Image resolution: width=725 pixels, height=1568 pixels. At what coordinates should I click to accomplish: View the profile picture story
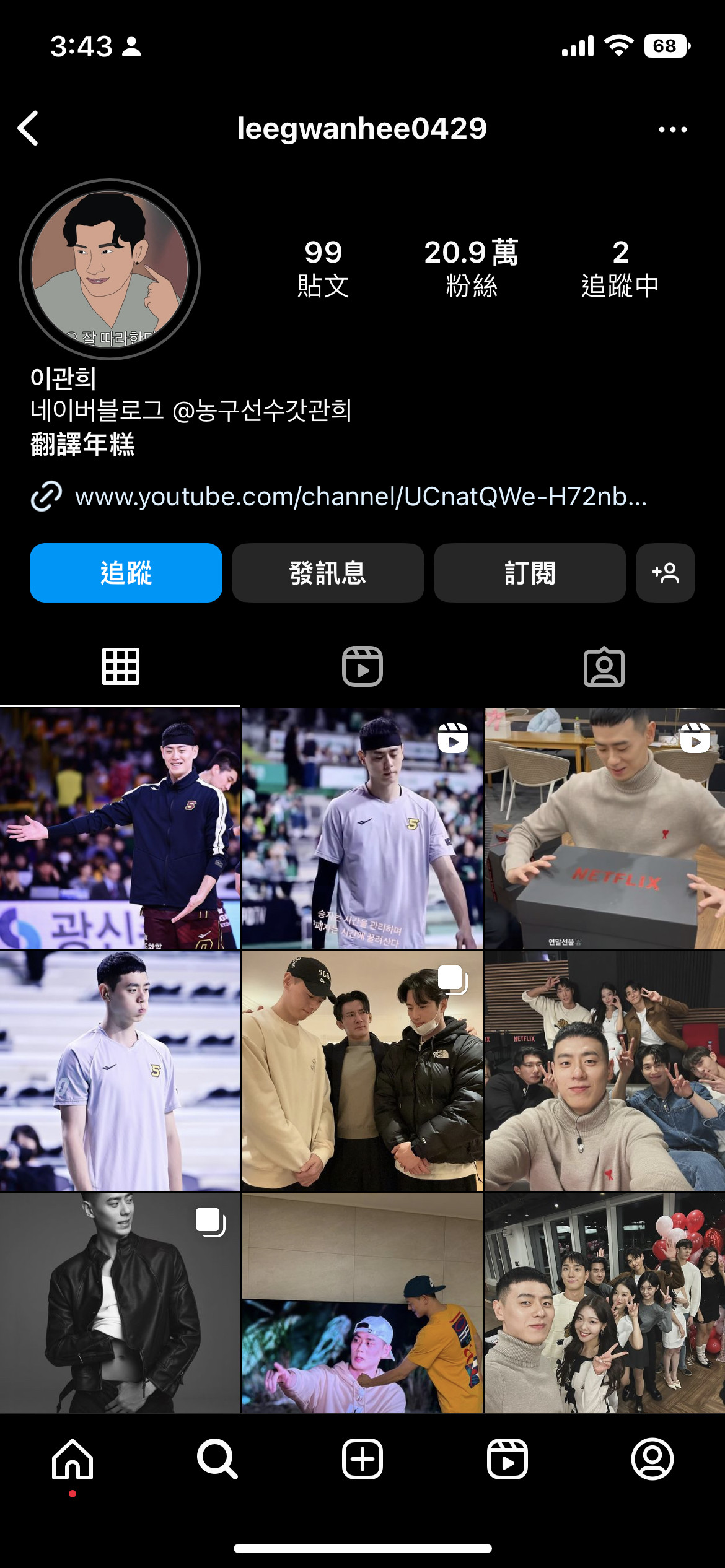pyautogui.click(x=110, y=269)
